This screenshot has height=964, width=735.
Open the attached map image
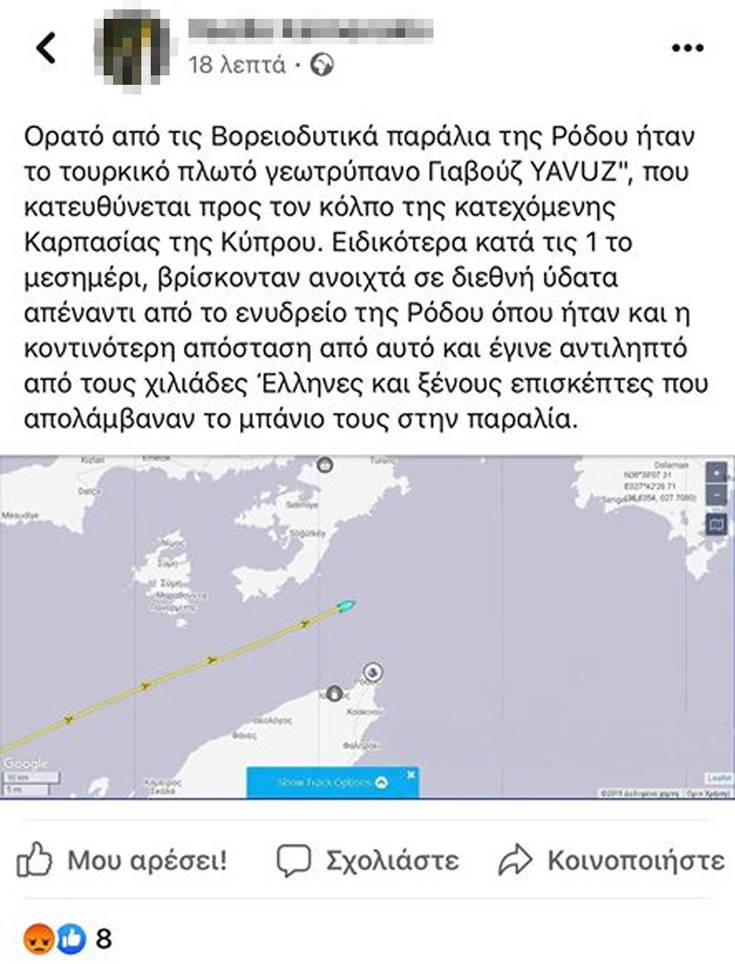pos(367,627)
